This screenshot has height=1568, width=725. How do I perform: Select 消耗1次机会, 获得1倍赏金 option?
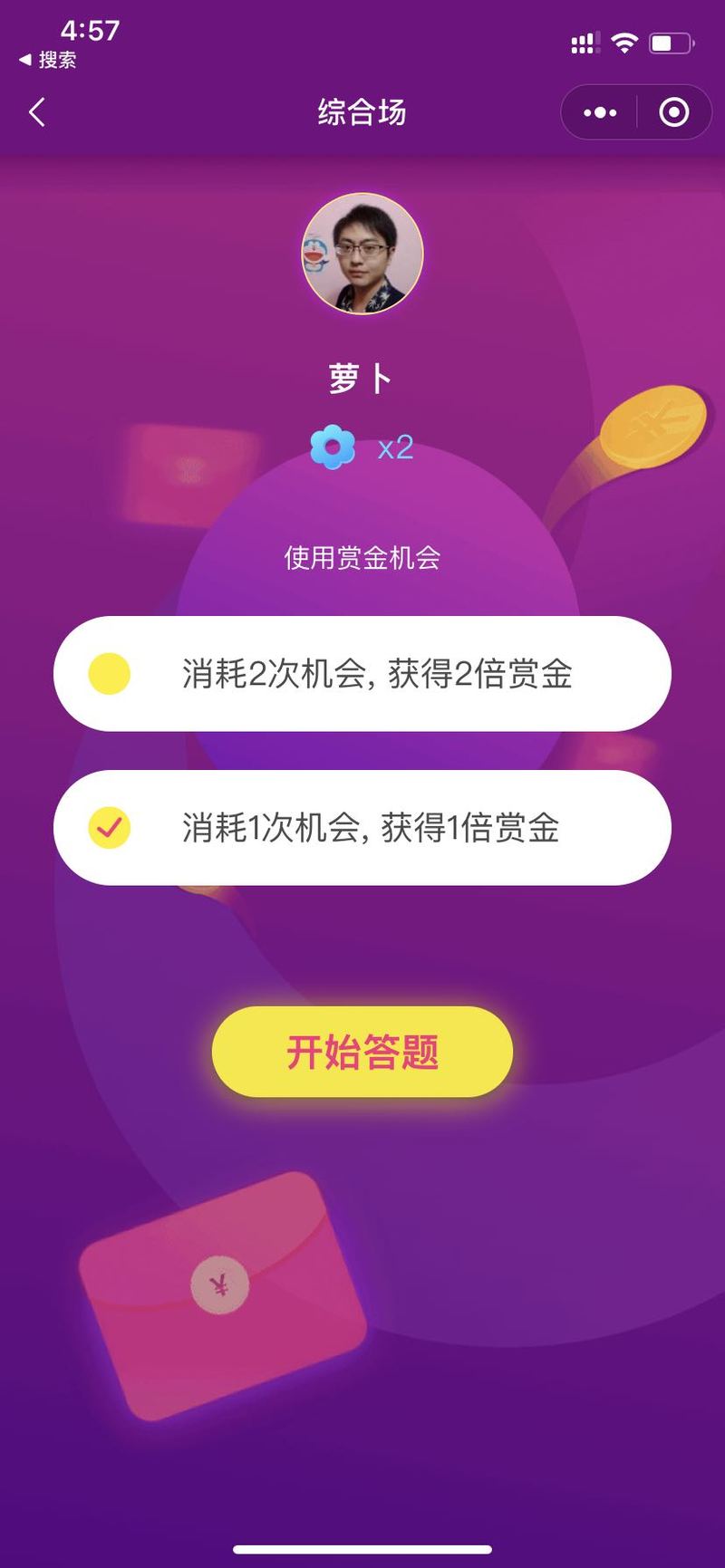pos(362,828)
